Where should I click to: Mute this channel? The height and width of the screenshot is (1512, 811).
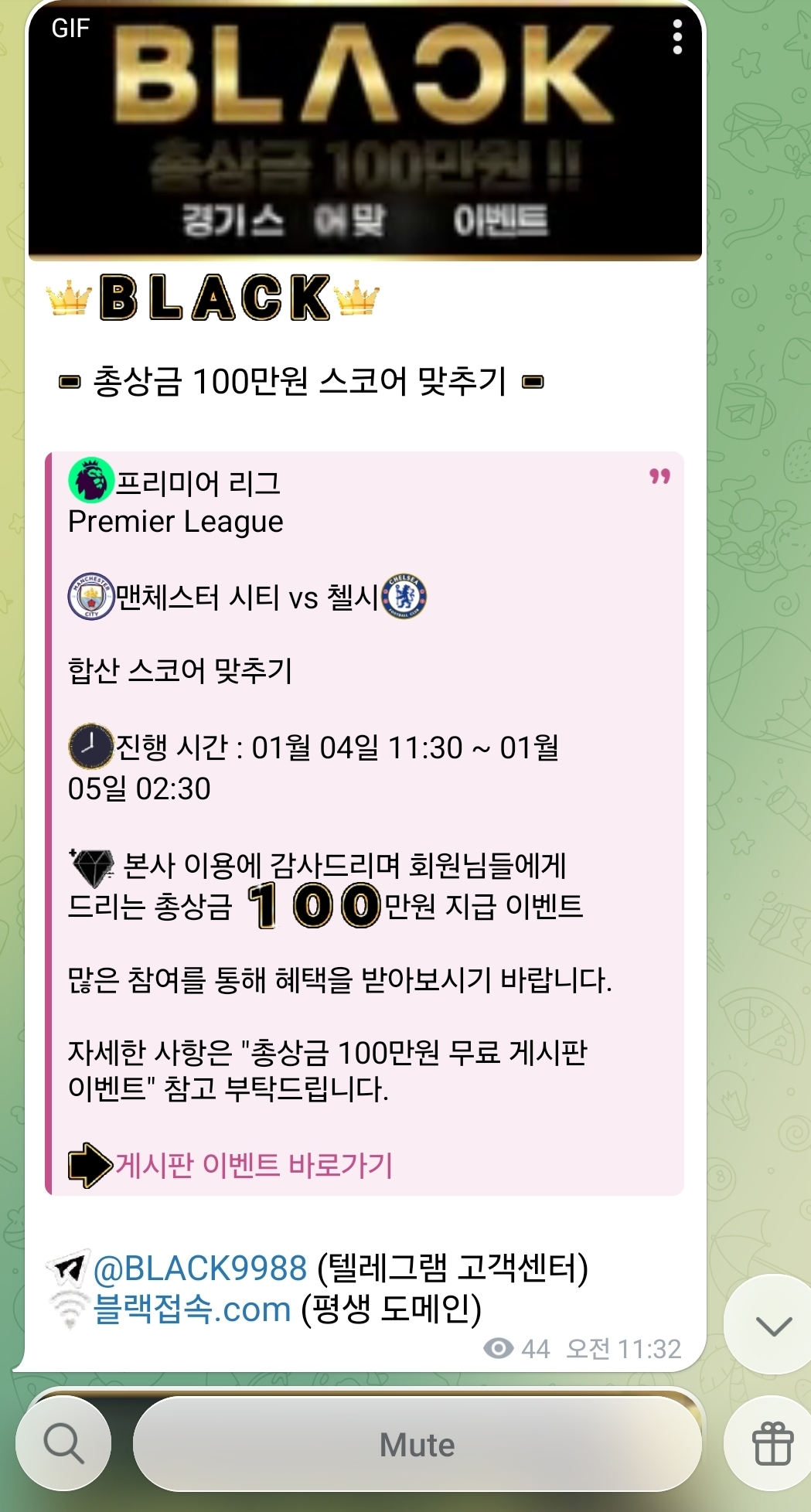tap(417, 1444)
